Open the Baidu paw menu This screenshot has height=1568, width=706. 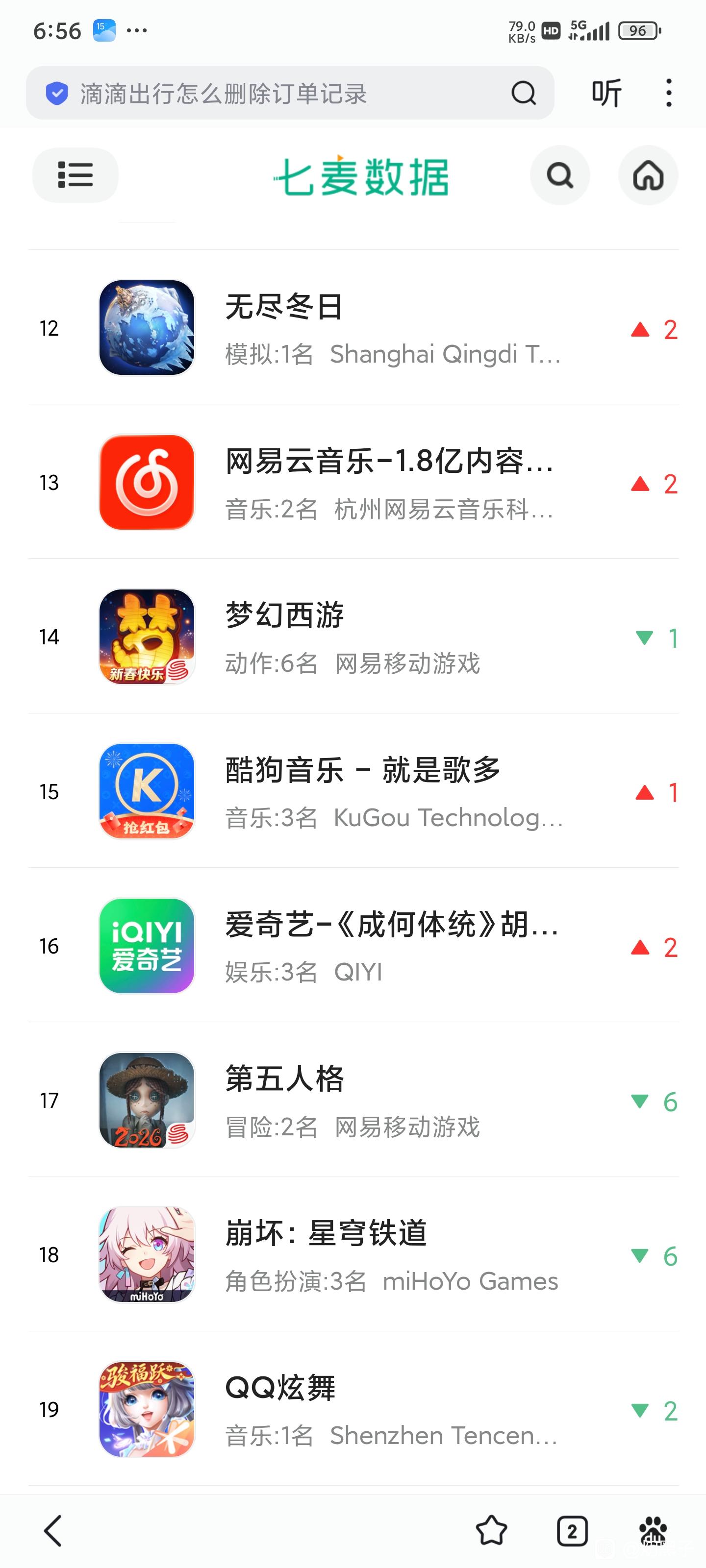(653, 1531)
